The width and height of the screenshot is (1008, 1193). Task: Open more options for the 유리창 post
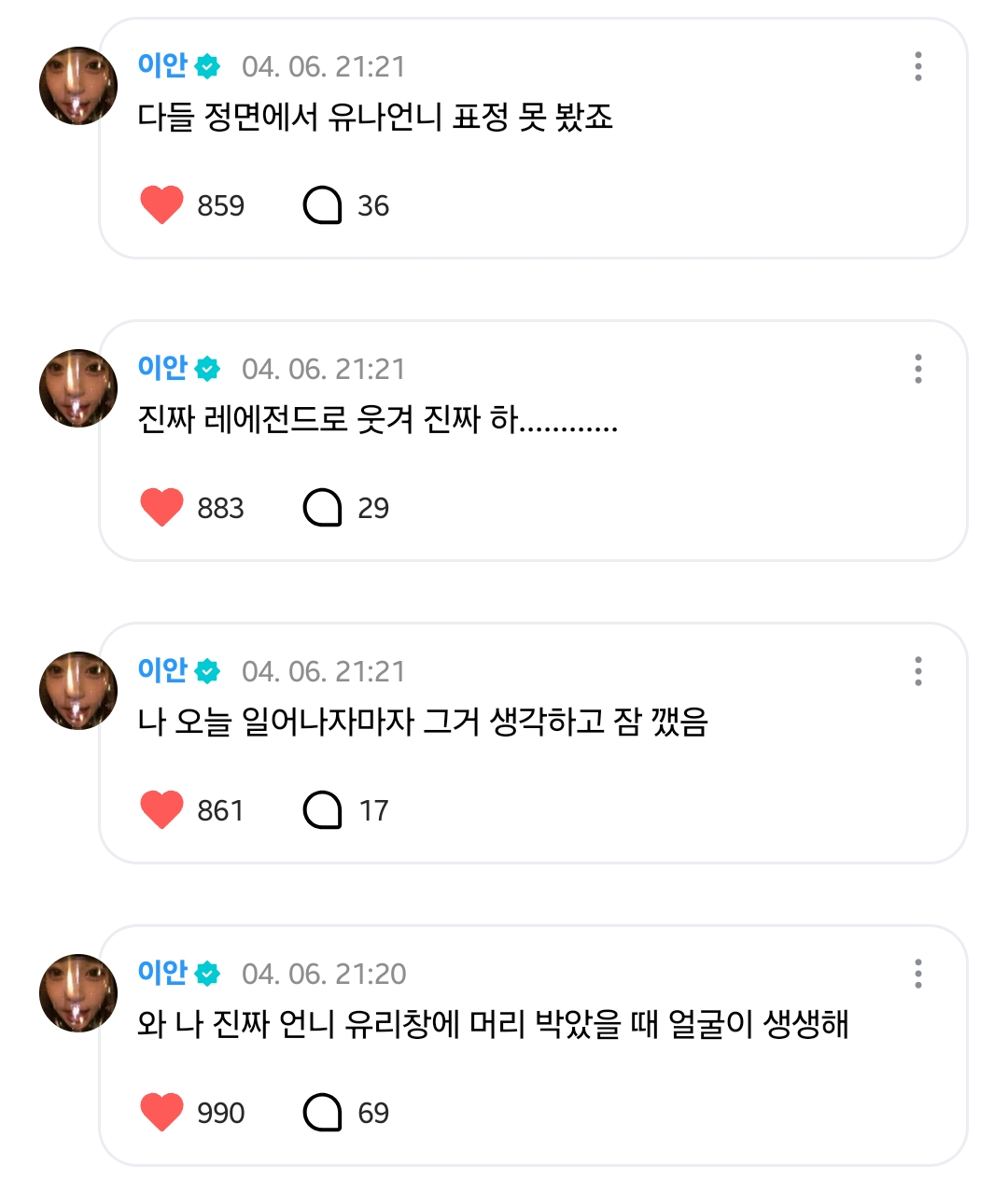918,974
